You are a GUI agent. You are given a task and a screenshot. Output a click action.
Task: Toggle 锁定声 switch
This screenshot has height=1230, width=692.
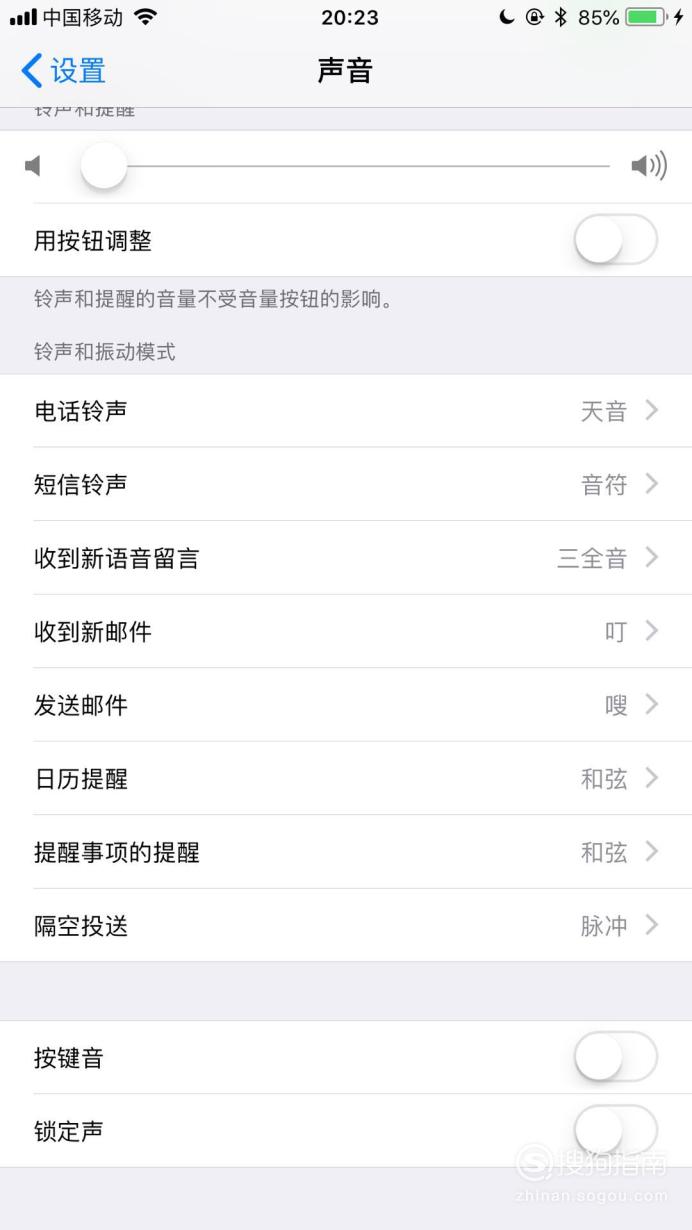pos(616,1131)
